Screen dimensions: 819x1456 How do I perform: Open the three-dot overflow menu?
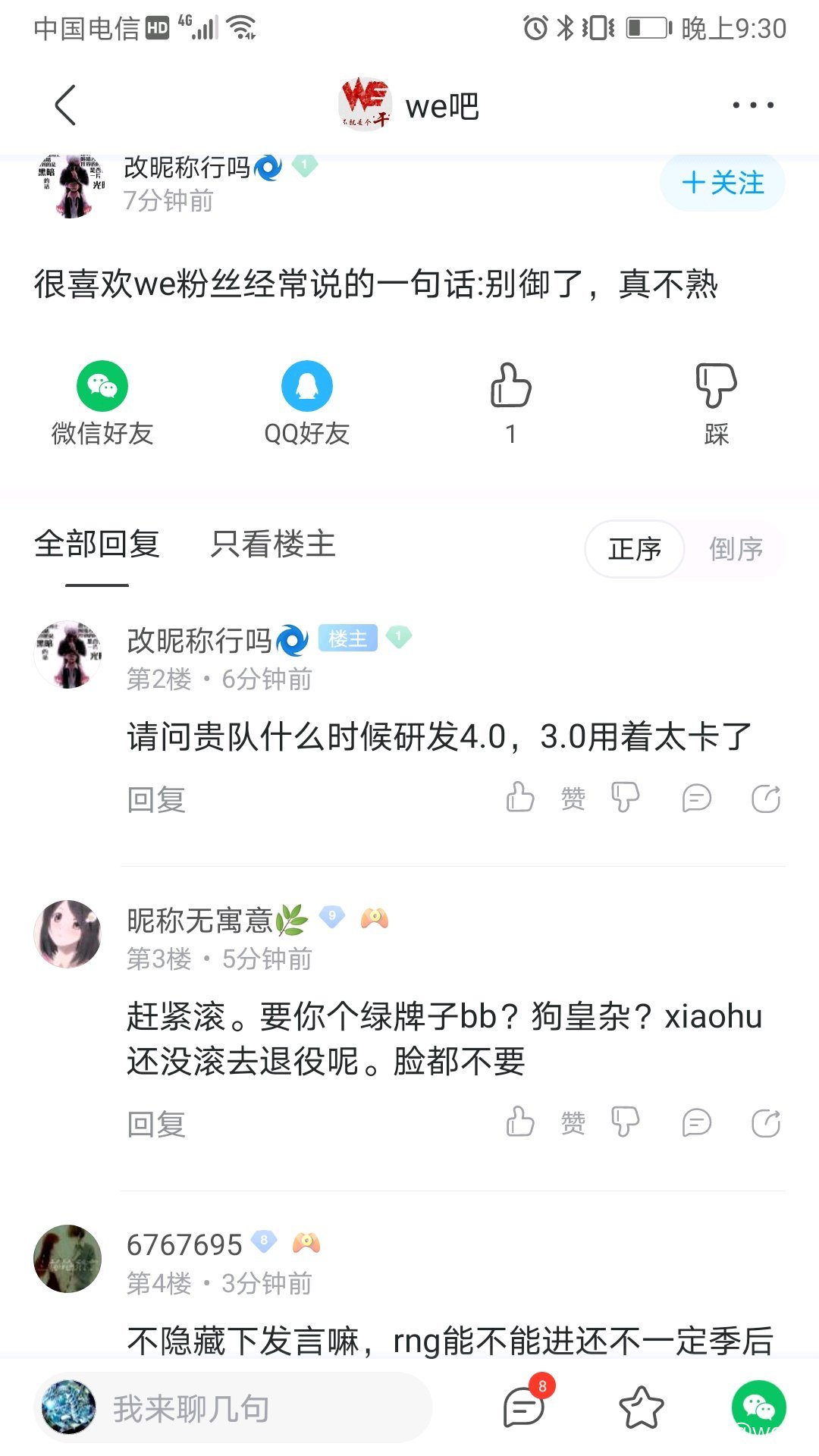point(753,105)
